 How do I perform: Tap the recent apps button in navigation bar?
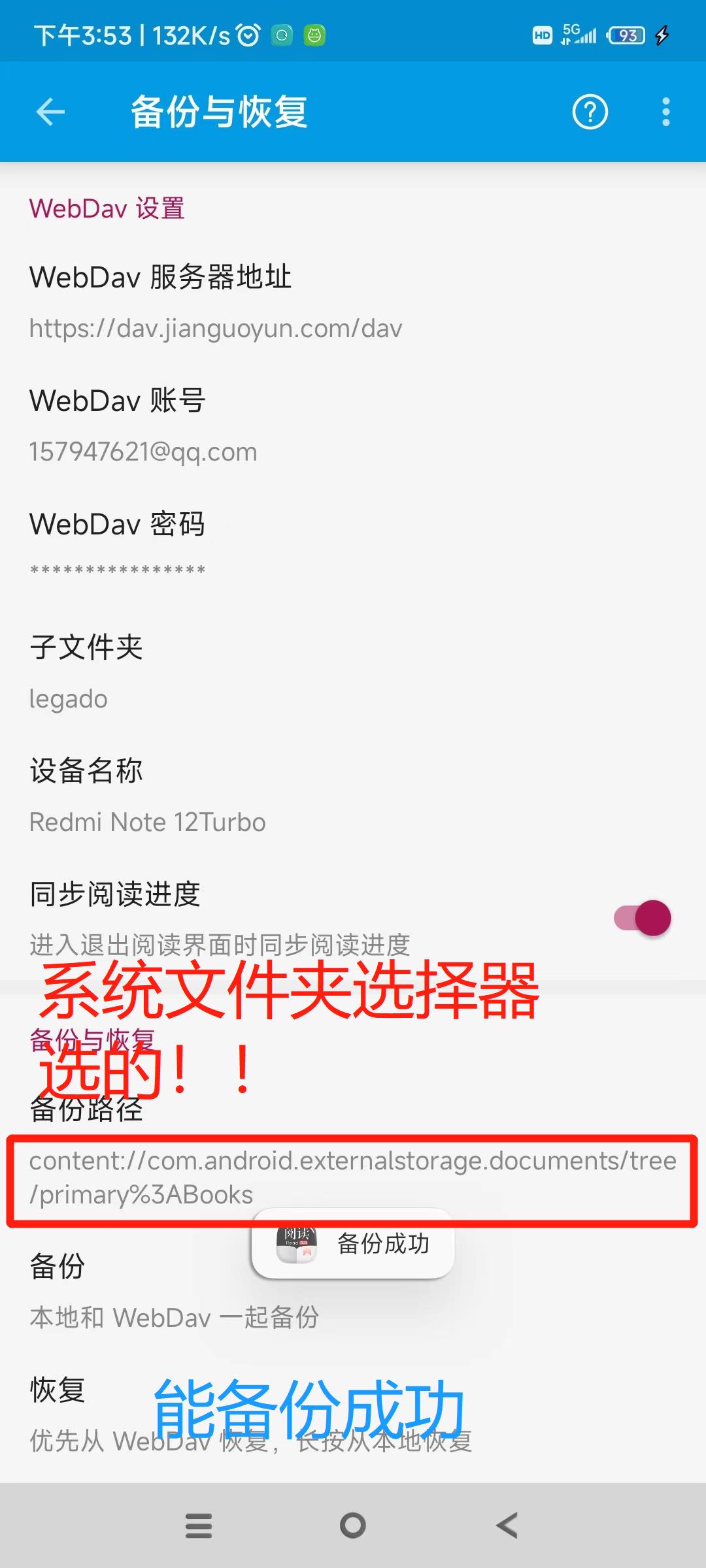(198, 1525)
